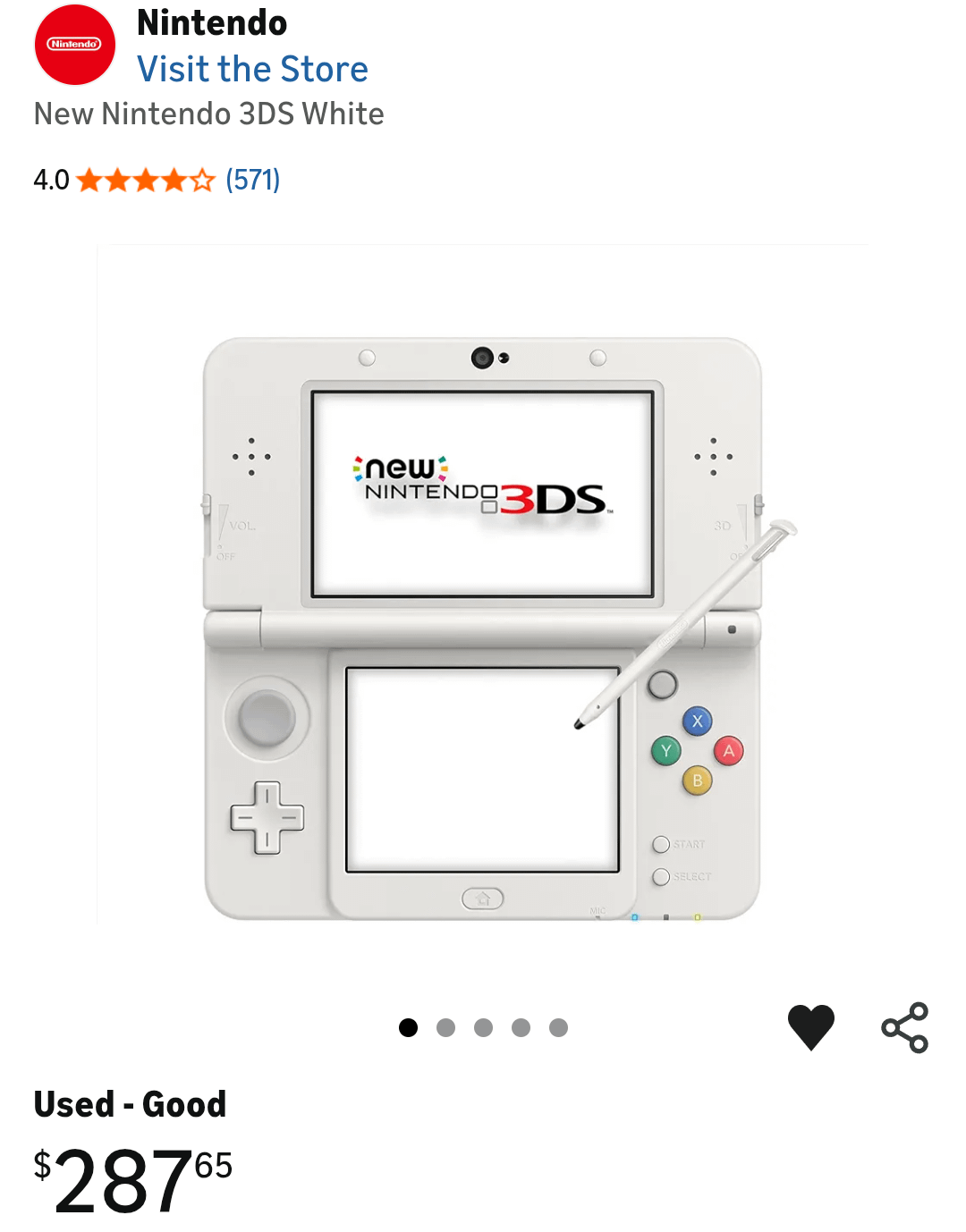
Task: Share this product listing
Action: (x=904, y=1027)
